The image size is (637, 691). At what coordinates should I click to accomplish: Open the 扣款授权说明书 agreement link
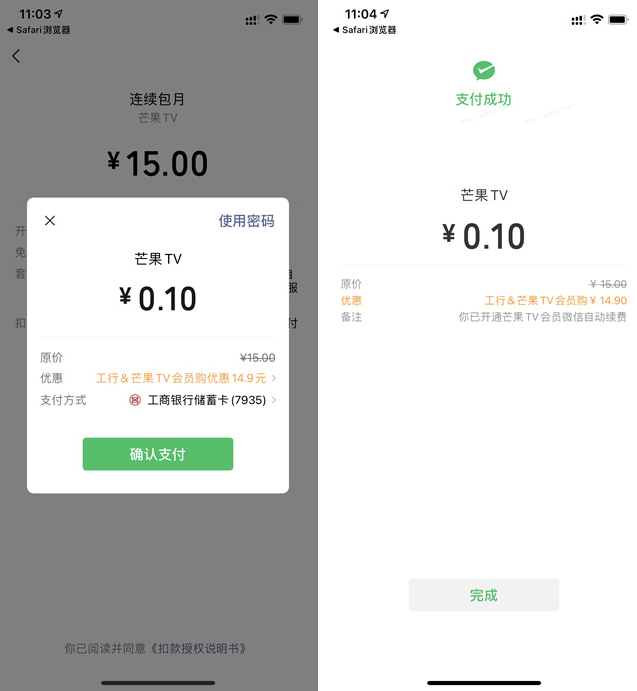coord(199,649)
